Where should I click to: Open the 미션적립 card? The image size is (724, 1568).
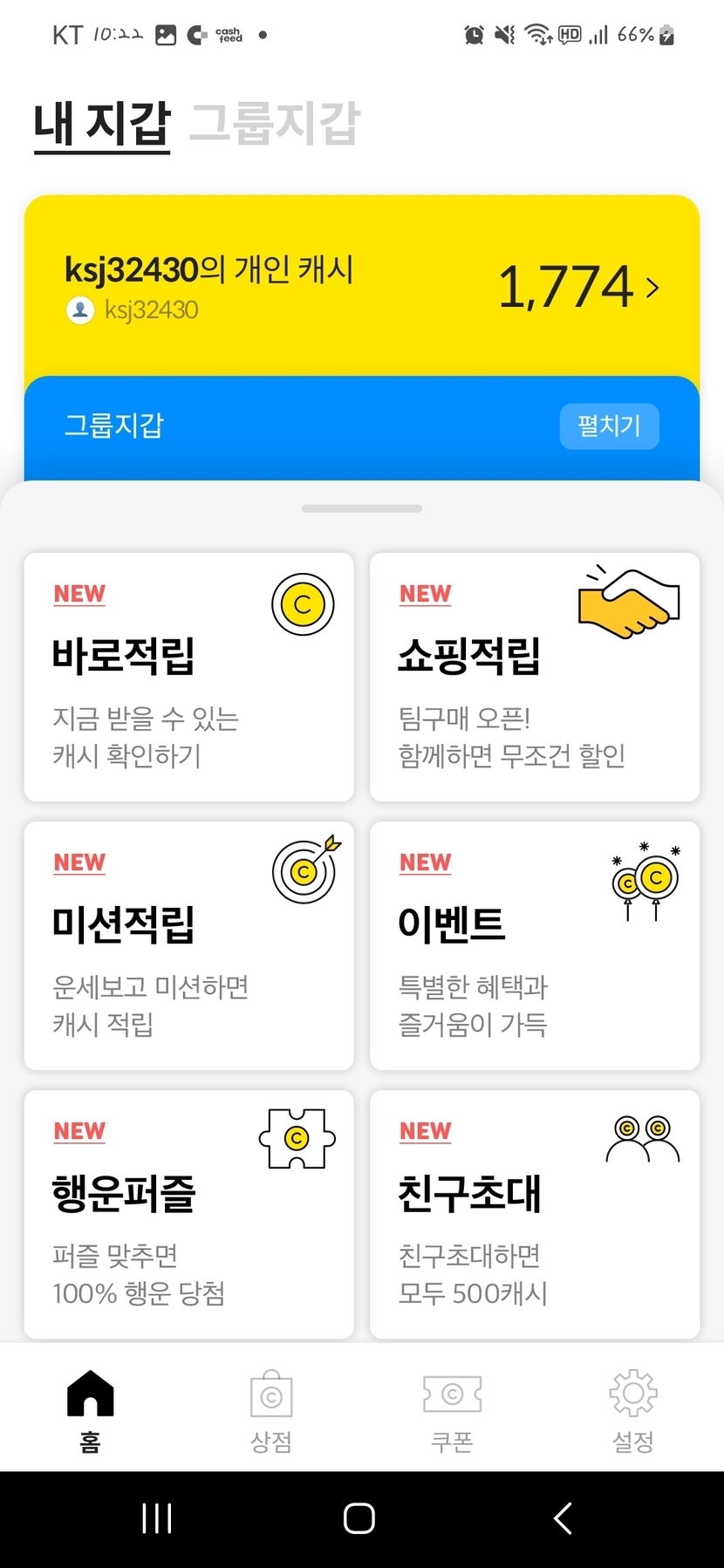(188, 945)
